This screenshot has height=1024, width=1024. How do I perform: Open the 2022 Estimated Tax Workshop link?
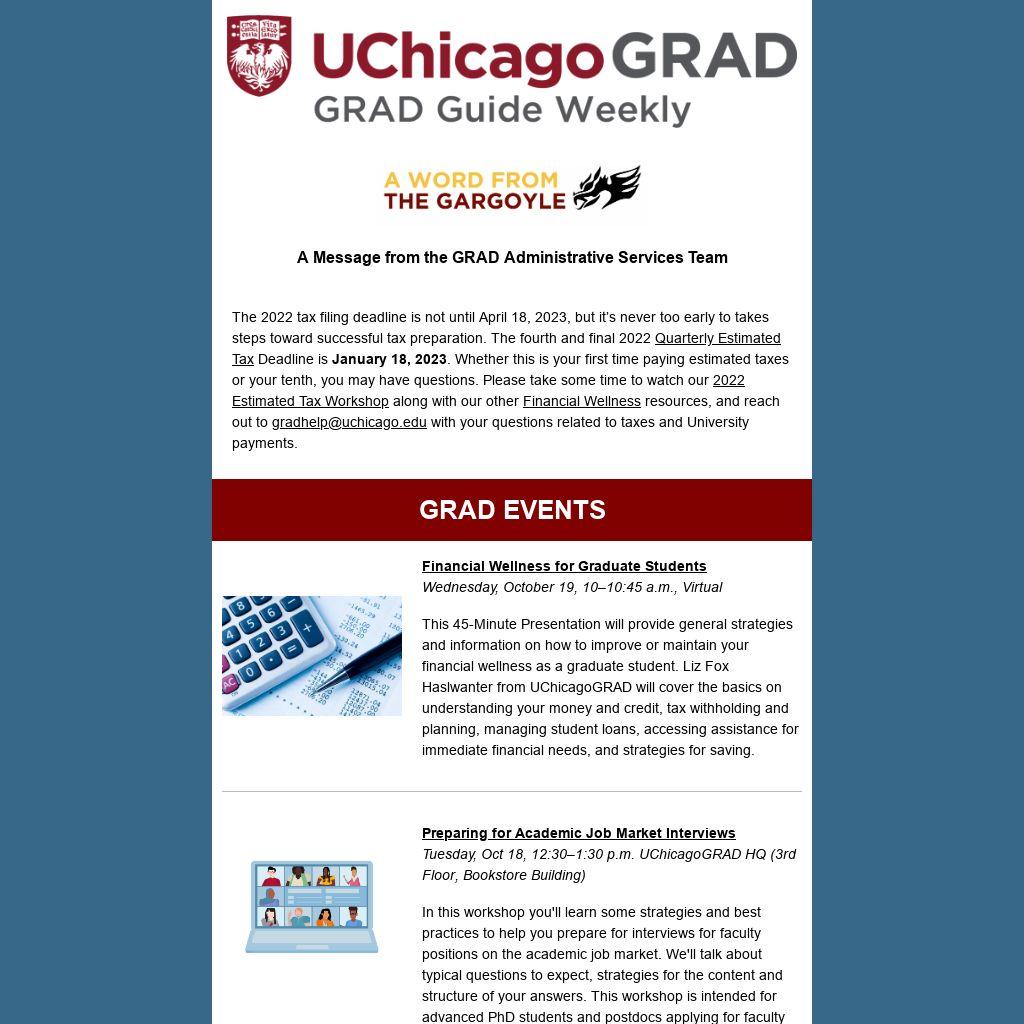point(310,401)
